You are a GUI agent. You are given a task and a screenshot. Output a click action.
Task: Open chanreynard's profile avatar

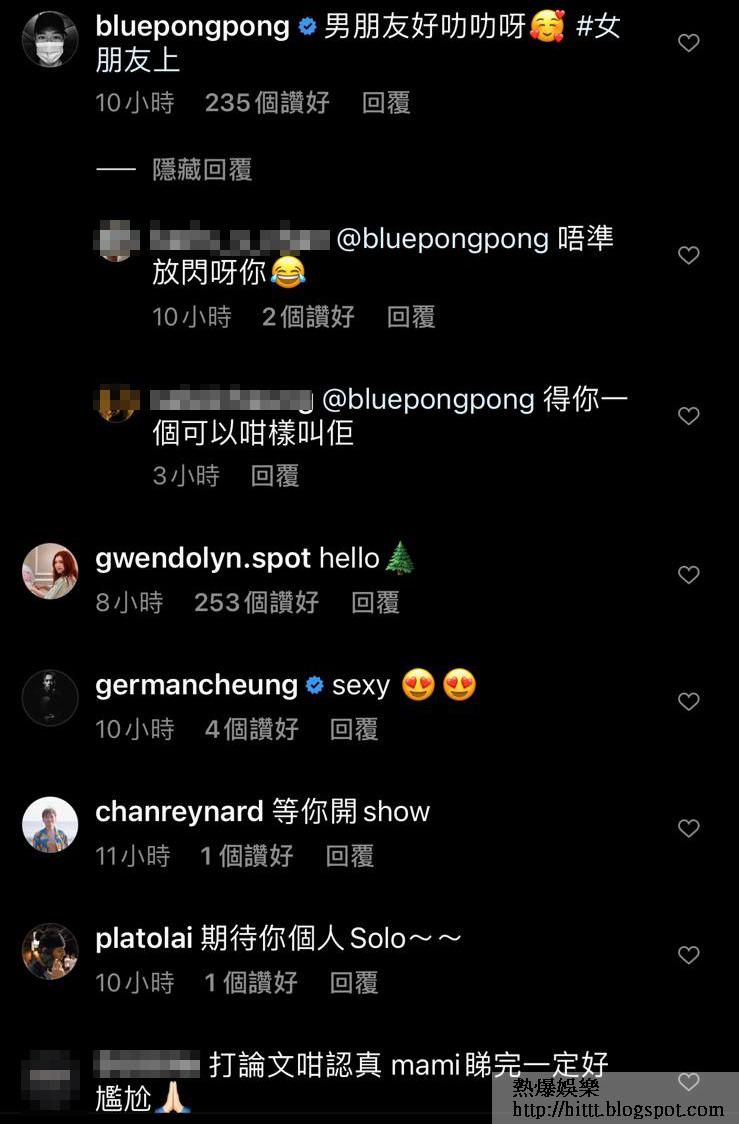(x=50, y=825)
